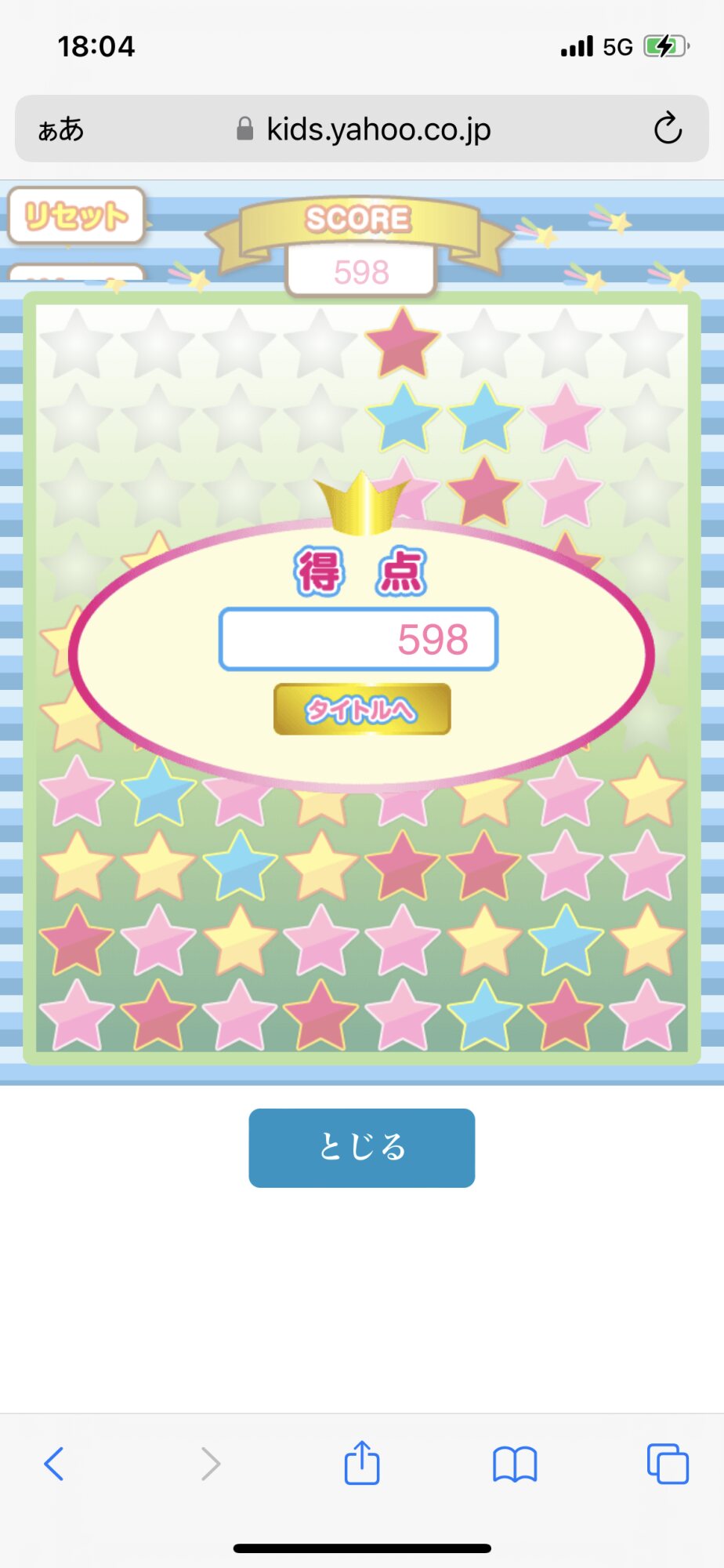Go to title via タイトルへ button
Image resolution: width=724 pixels, height=1568 pixels.
(x=362, y=710)
